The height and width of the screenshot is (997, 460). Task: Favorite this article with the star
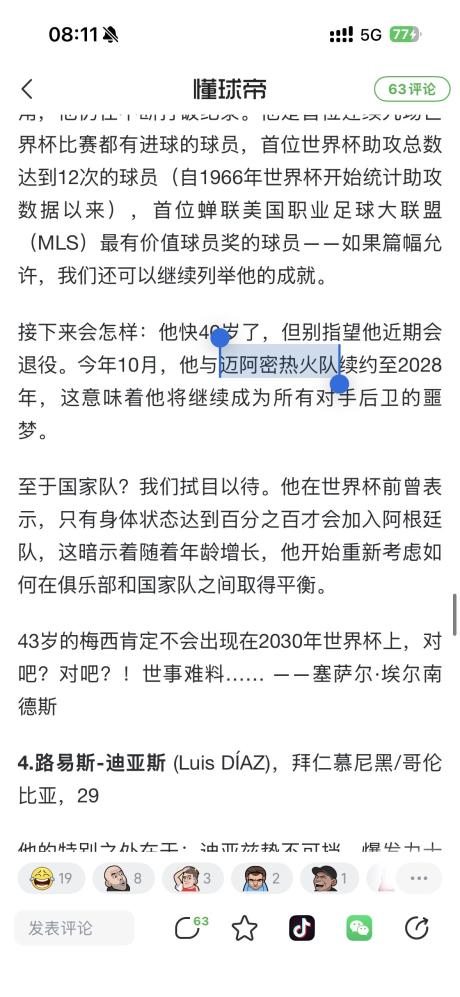[244, 929]
